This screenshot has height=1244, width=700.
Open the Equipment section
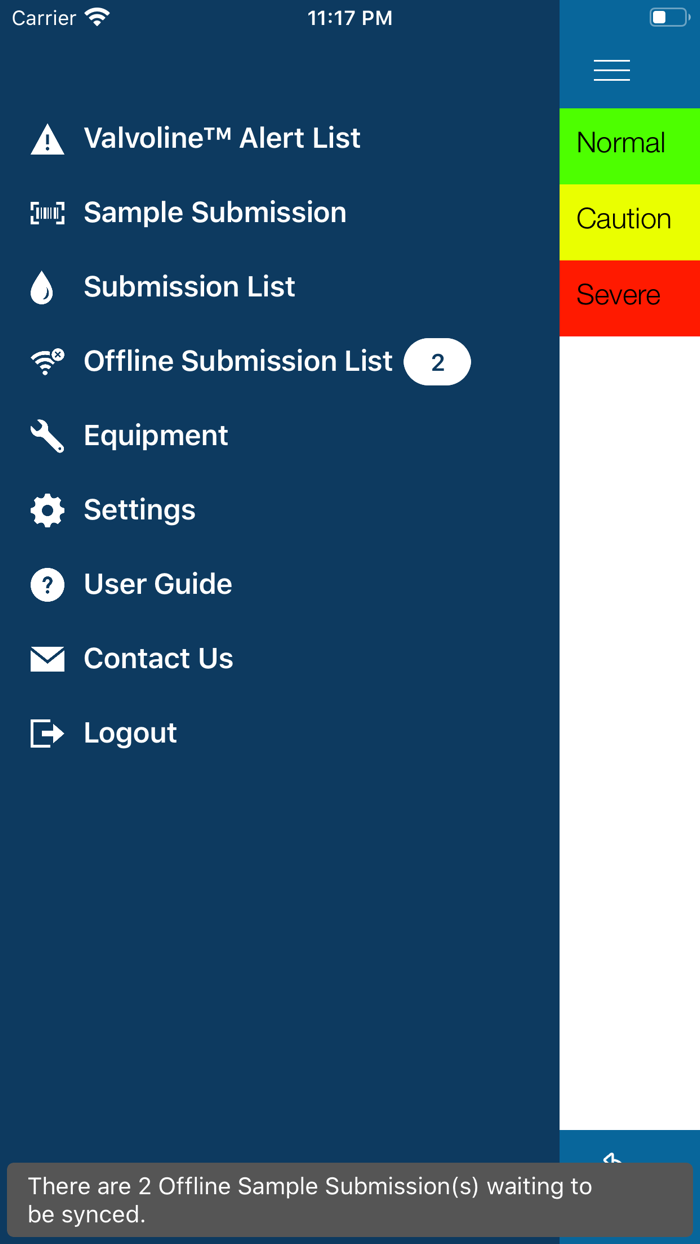click(155, 436)
